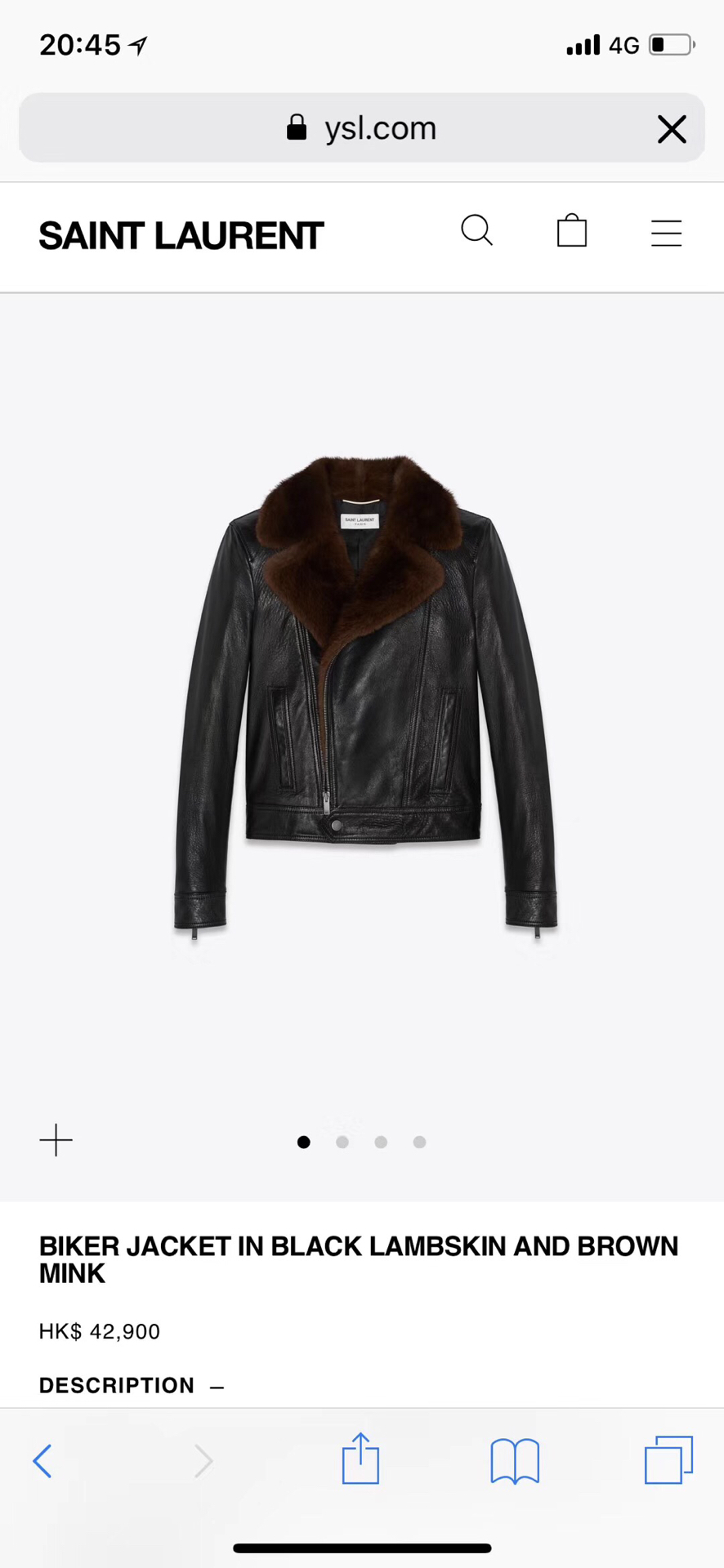Go to the Saint Laurent homepage via logo
Image resolution: width=724 pixels, height=1568 pixels.
click(x=181, y=236)
